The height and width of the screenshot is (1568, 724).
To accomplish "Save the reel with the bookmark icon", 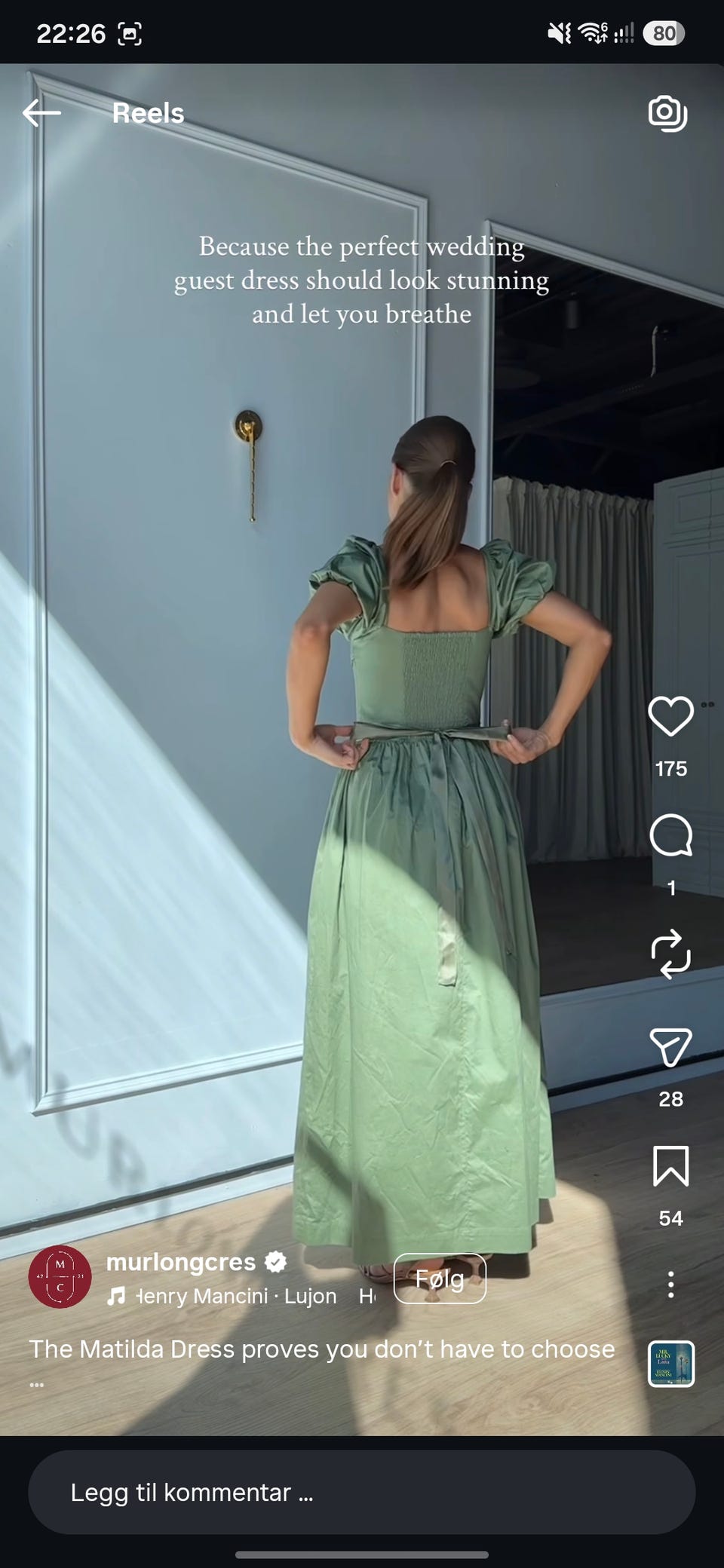I will (x=670, y=1166).
